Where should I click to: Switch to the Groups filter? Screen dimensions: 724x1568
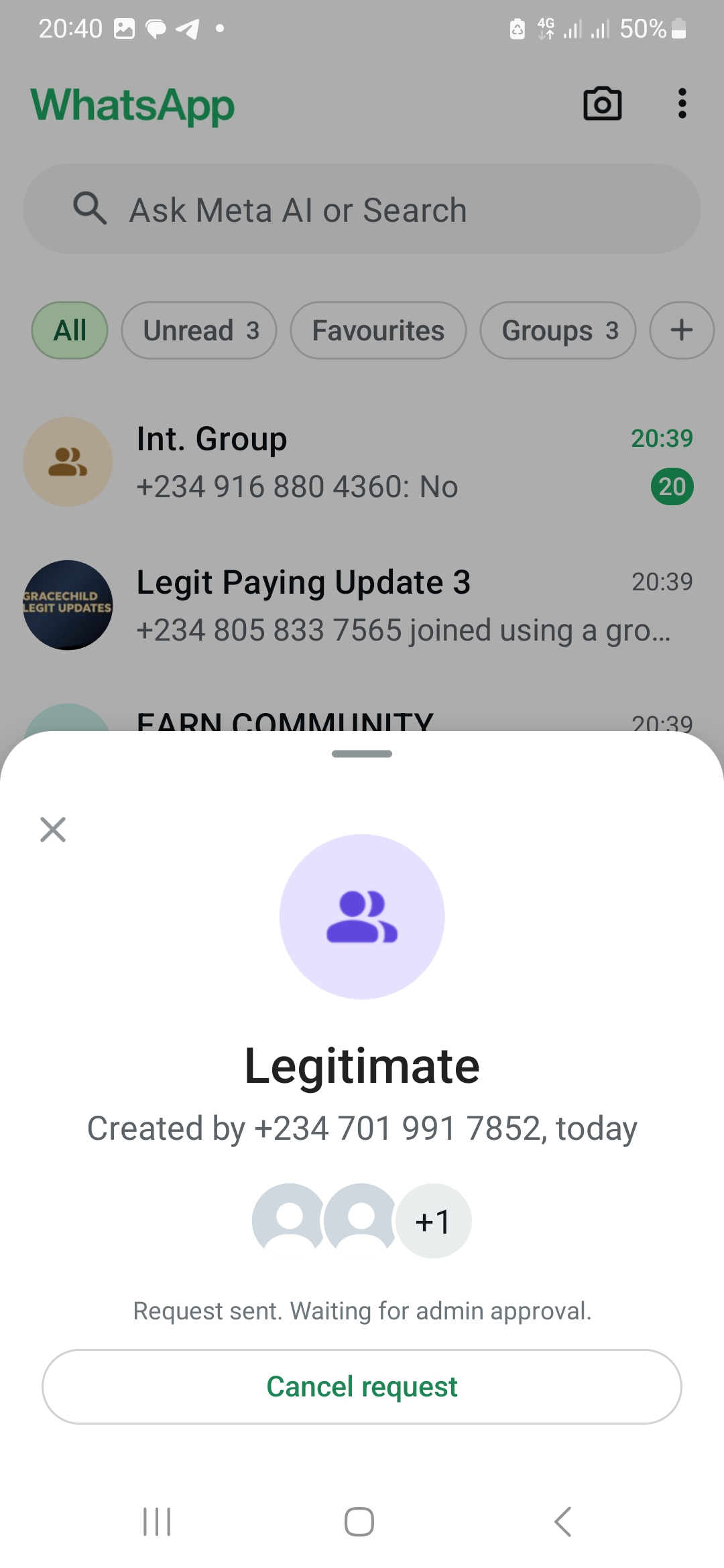tap(558, 330)
